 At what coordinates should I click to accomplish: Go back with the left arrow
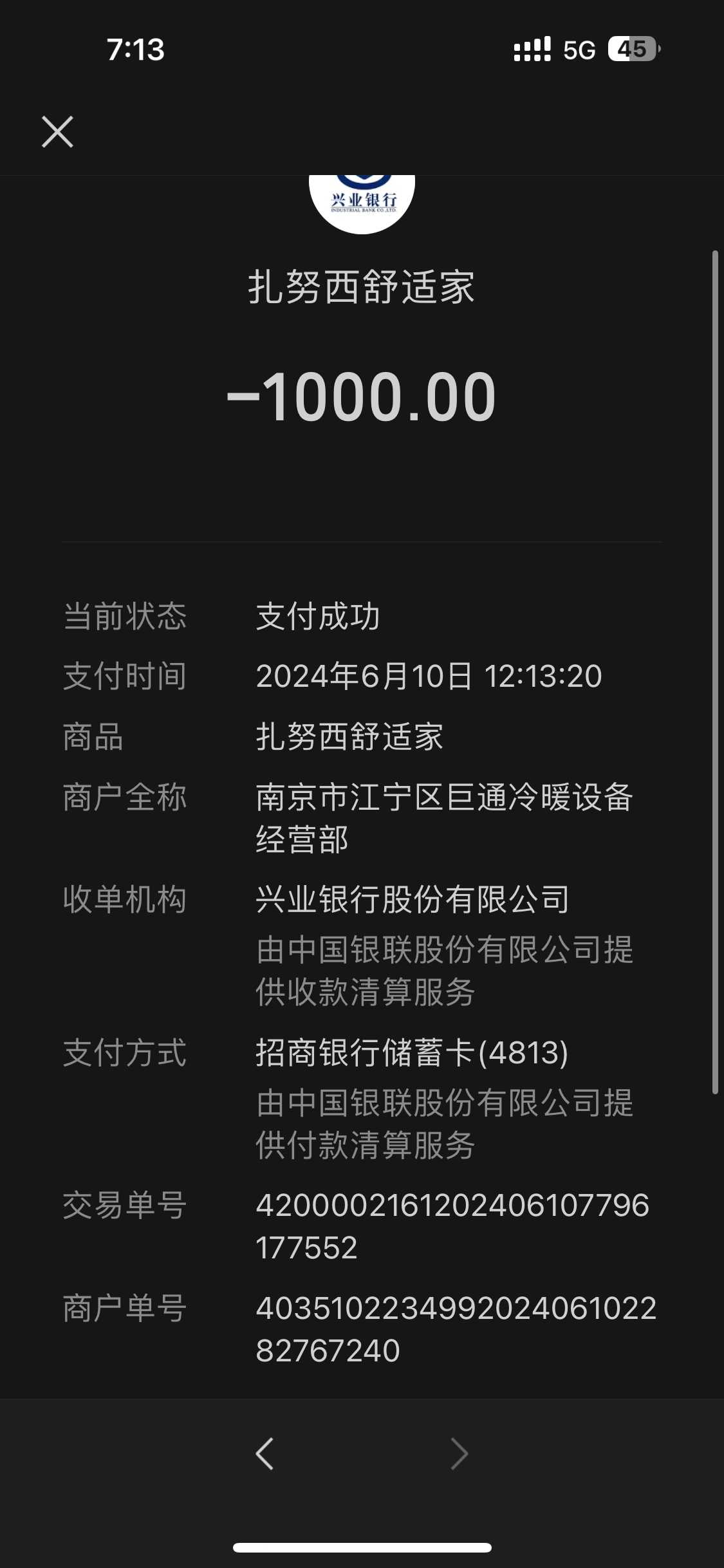coord(265,1453)
